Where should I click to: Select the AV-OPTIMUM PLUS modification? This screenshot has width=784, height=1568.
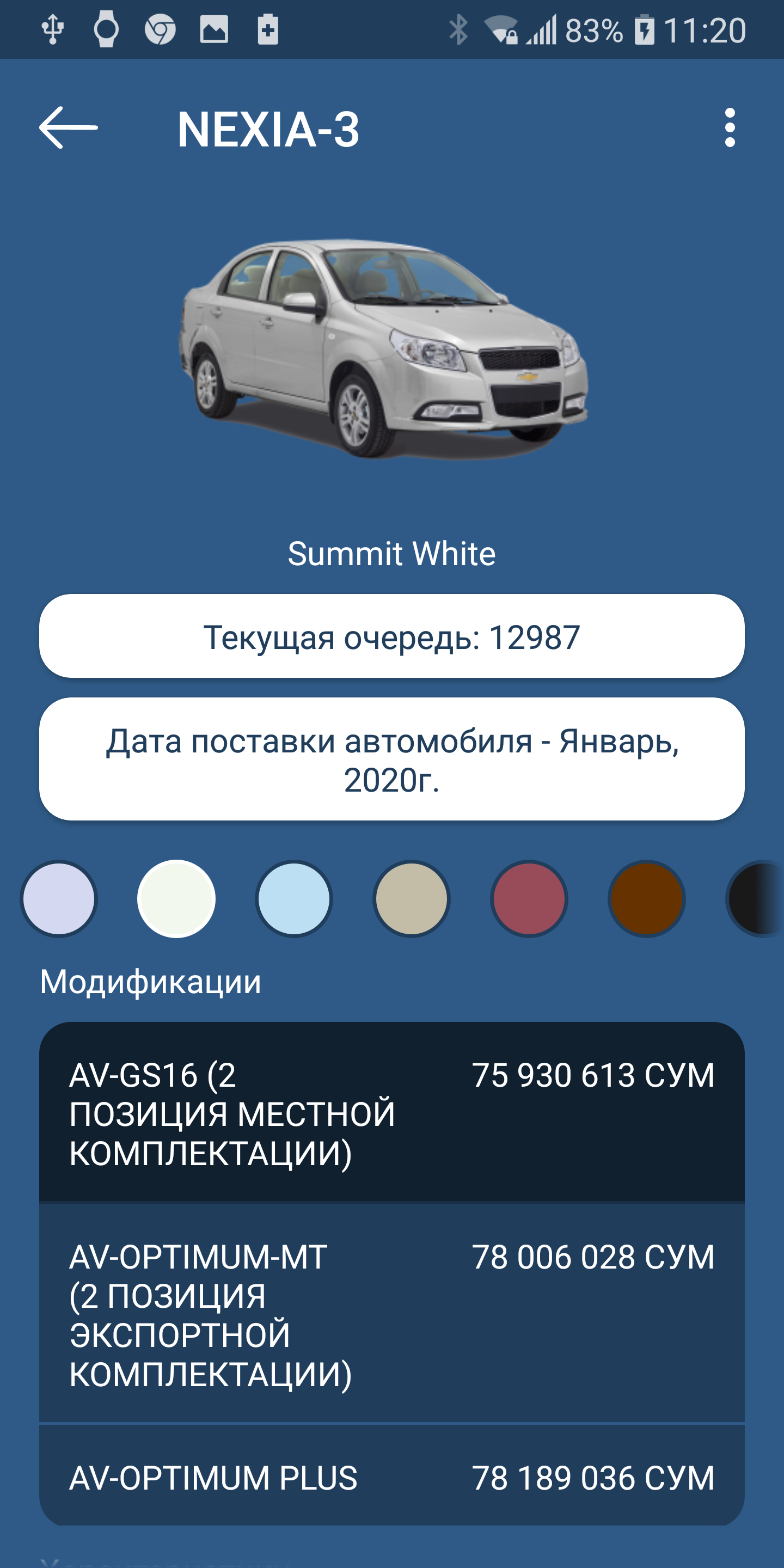[x=391, y=1477]
